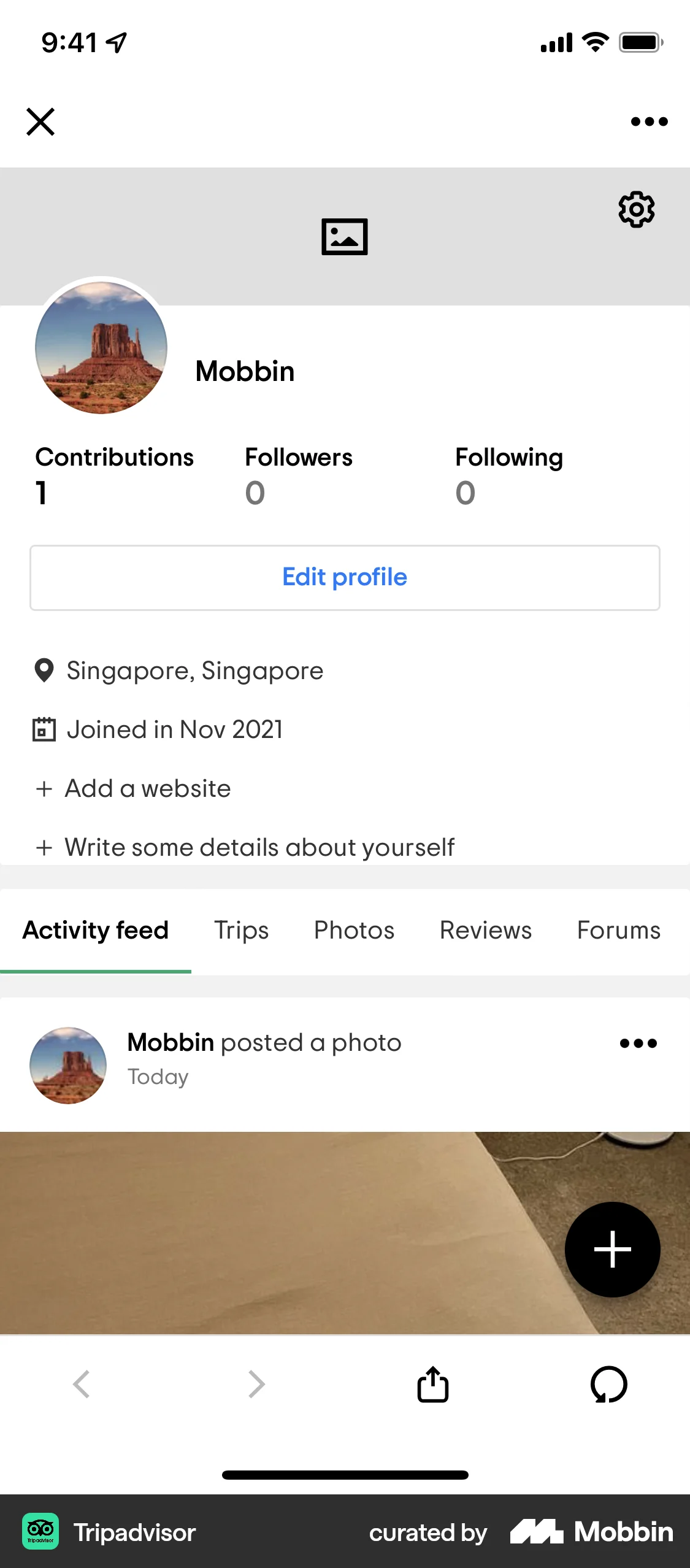
Task: Tap the back chevron under the photo
Action: pos(82,1383)
